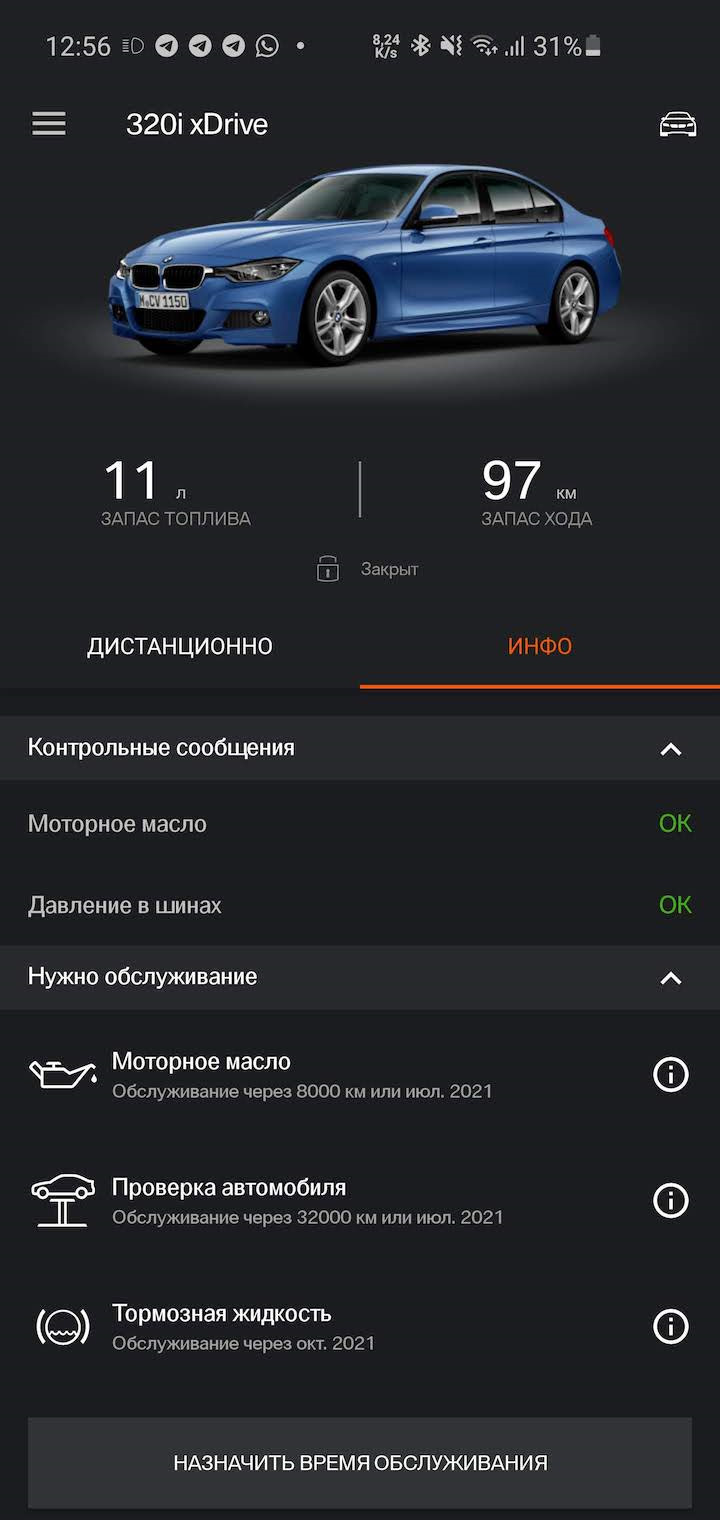Select the ИНФО tab
The image size is (720, 1520).
pyautogui.click(x=540, y=646)
